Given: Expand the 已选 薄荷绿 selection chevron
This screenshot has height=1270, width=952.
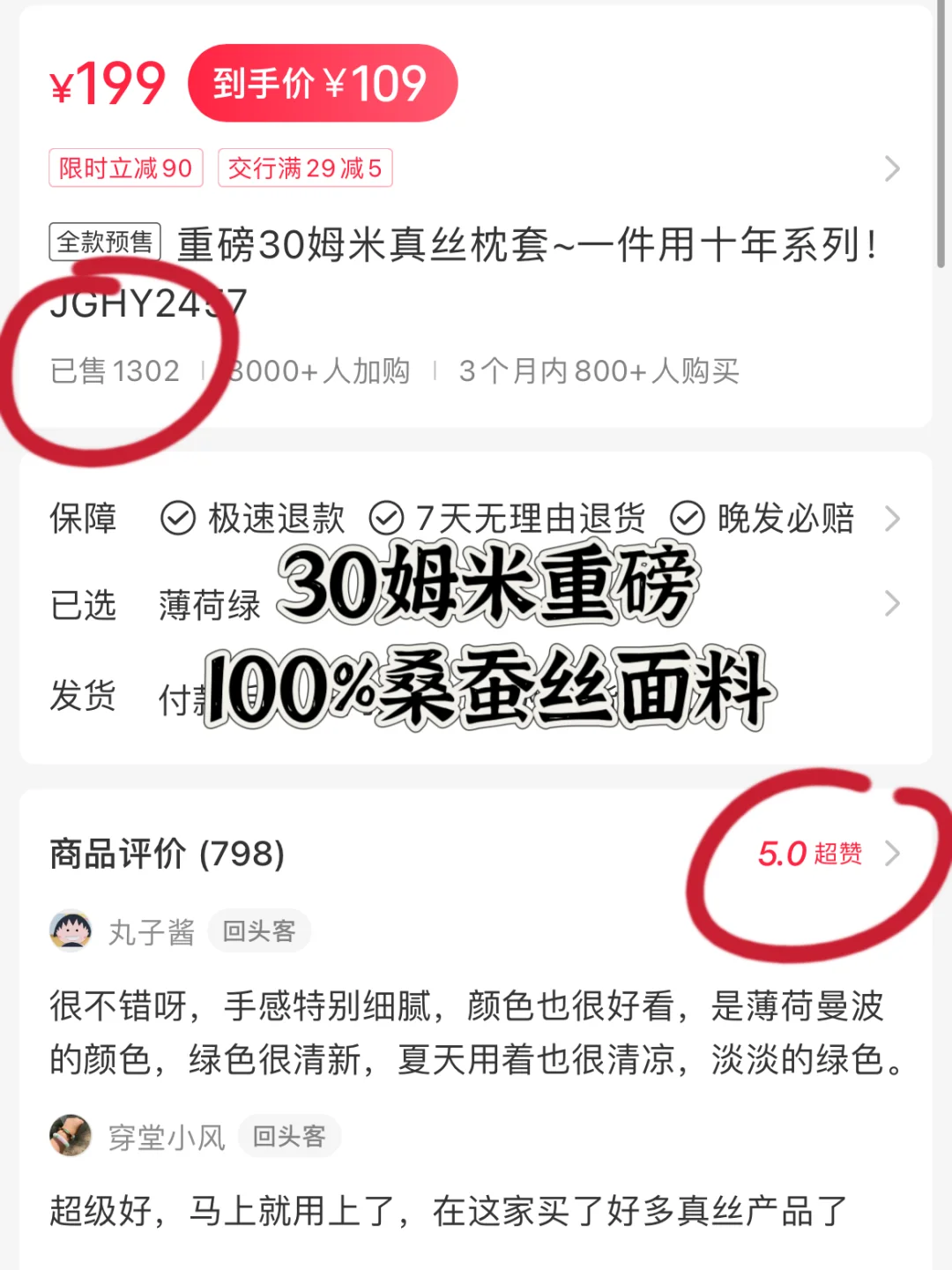Looking at the screenshot, I should coord(893,604).
